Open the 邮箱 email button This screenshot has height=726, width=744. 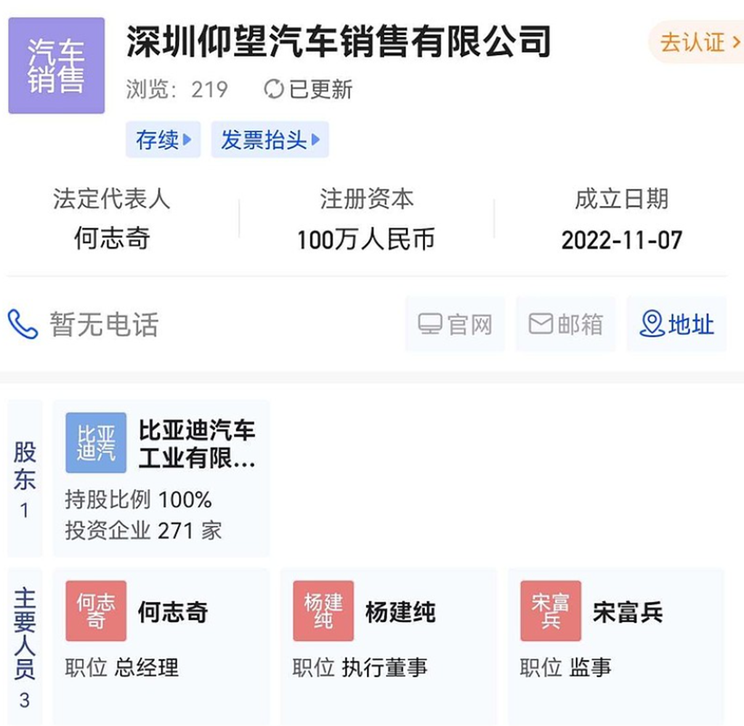566,324
